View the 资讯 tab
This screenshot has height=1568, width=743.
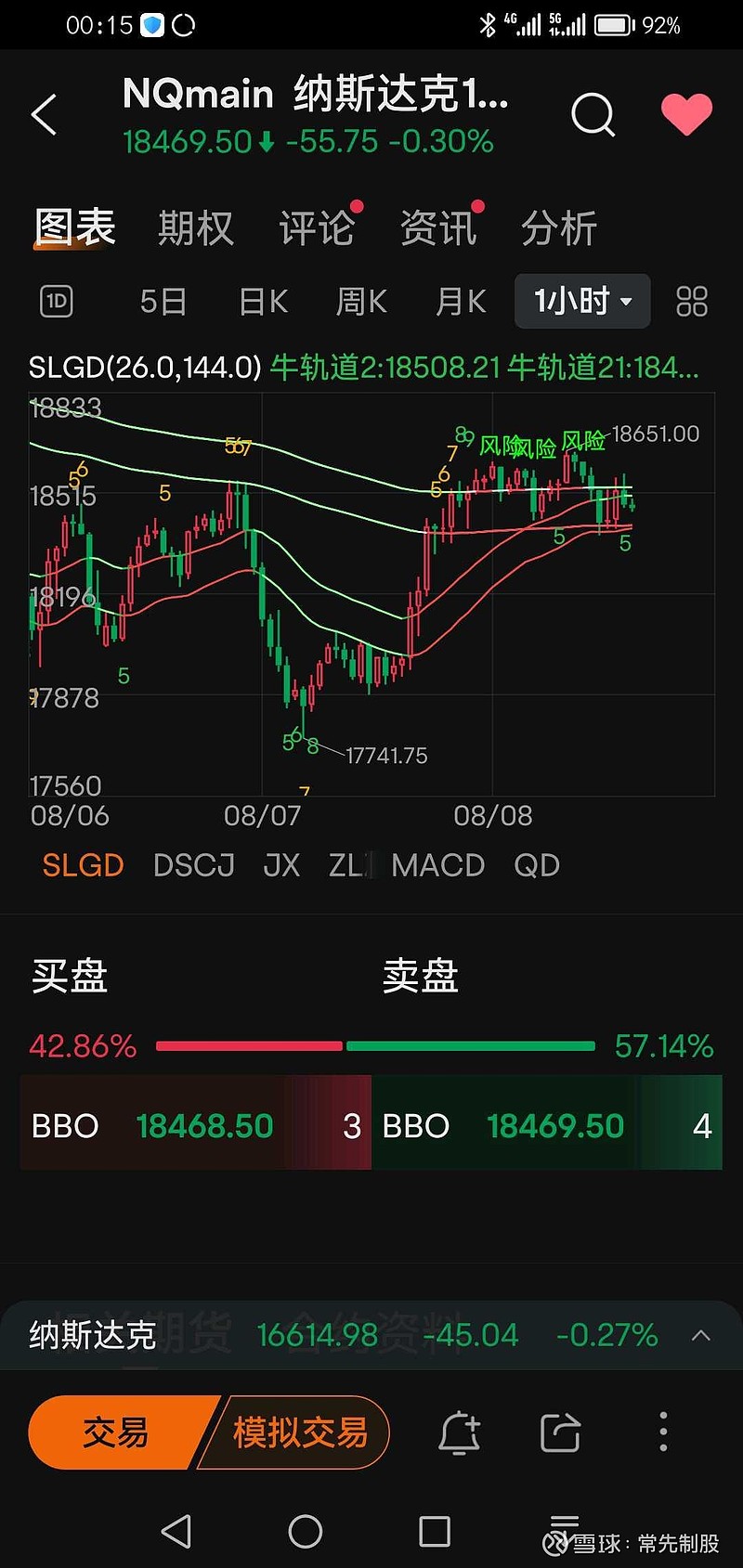[x=437, y=228]
